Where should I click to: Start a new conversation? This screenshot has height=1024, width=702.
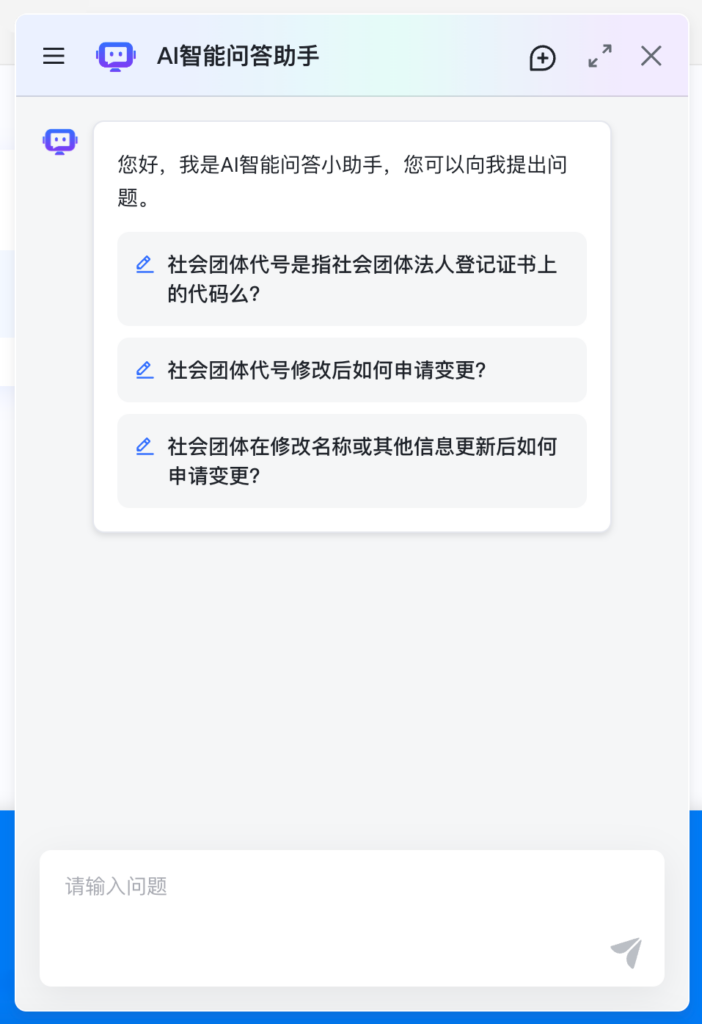pos(542,58)
